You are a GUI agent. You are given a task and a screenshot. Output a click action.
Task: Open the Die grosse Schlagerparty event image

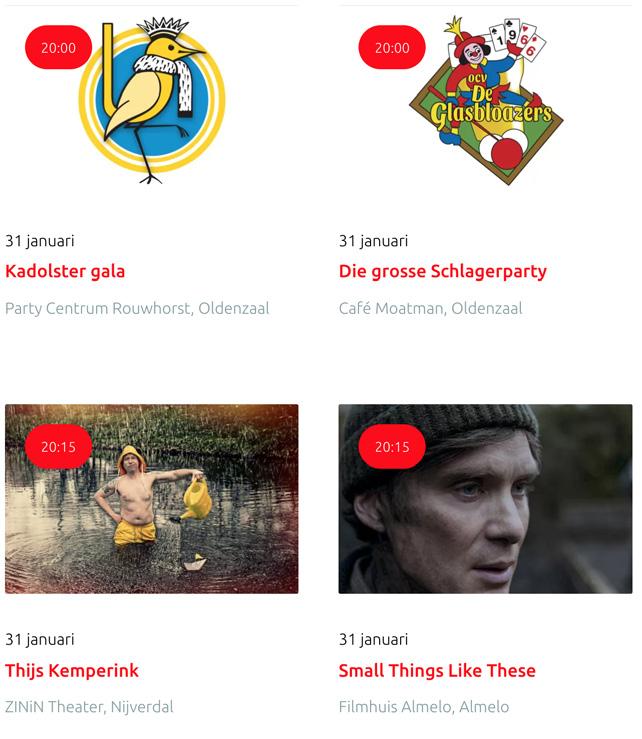click(x=486, y=100)
